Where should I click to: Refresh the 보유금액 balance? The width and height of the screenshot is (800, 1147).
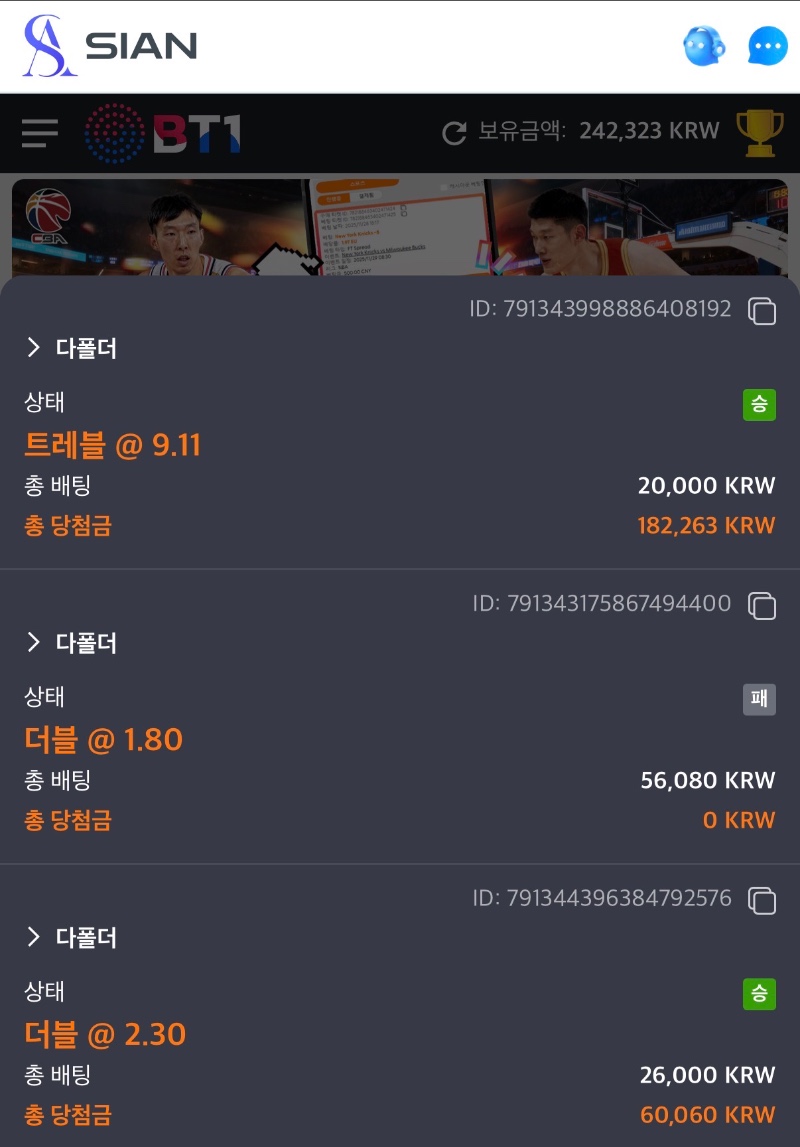[455, 133]
